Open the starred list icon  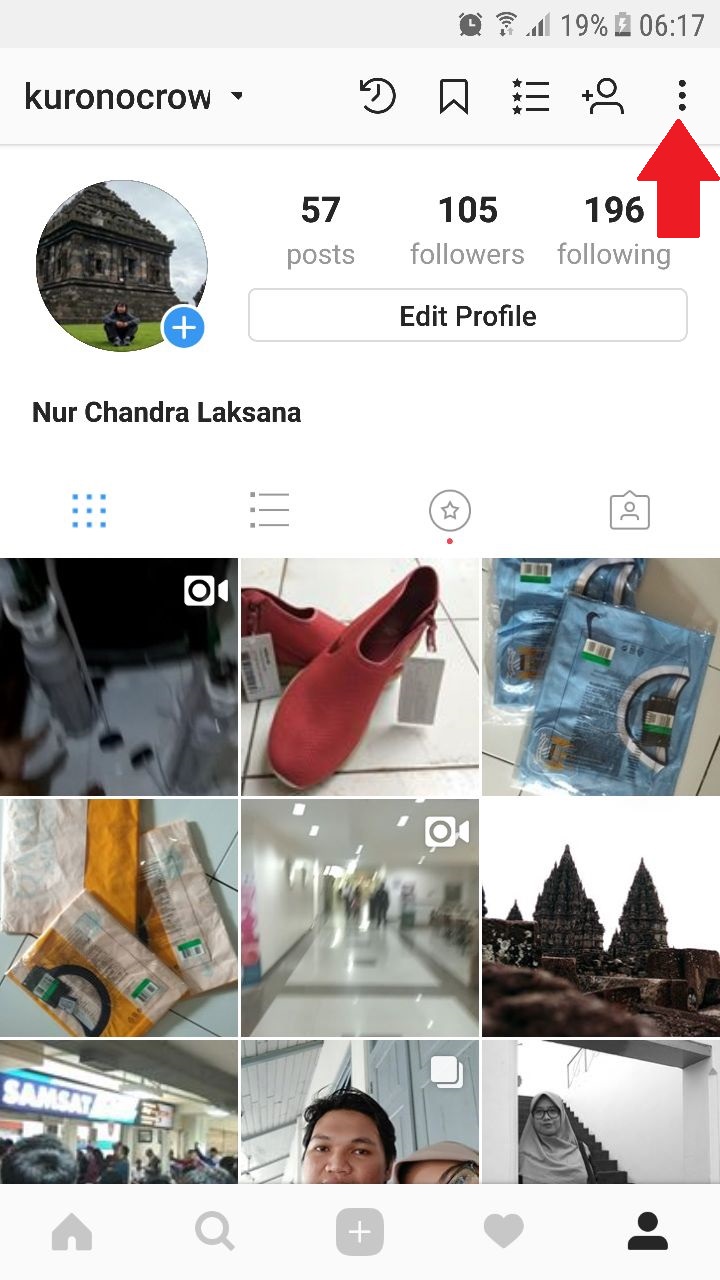click(x=530, y=97)
